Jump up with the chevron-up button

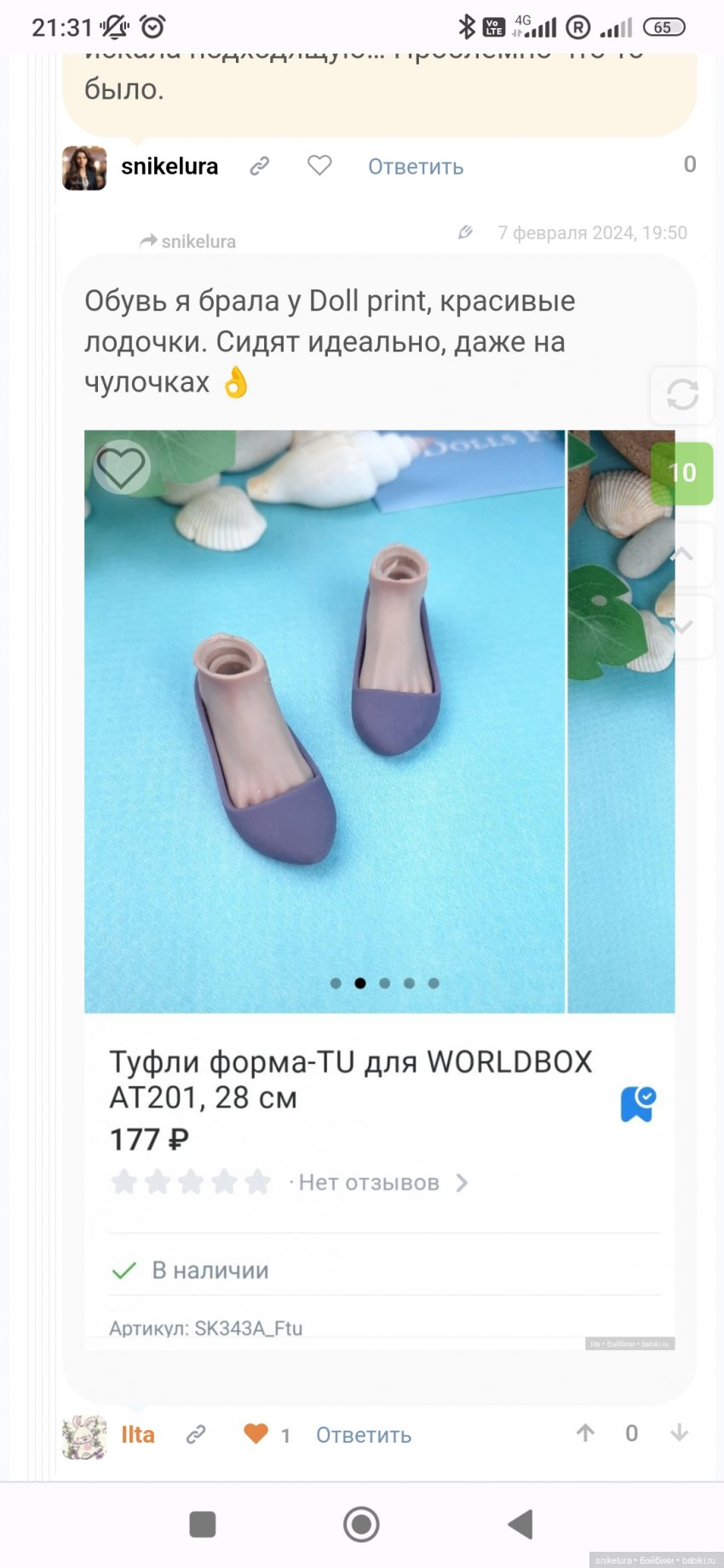pyautogui.click(x=682, y=555)
